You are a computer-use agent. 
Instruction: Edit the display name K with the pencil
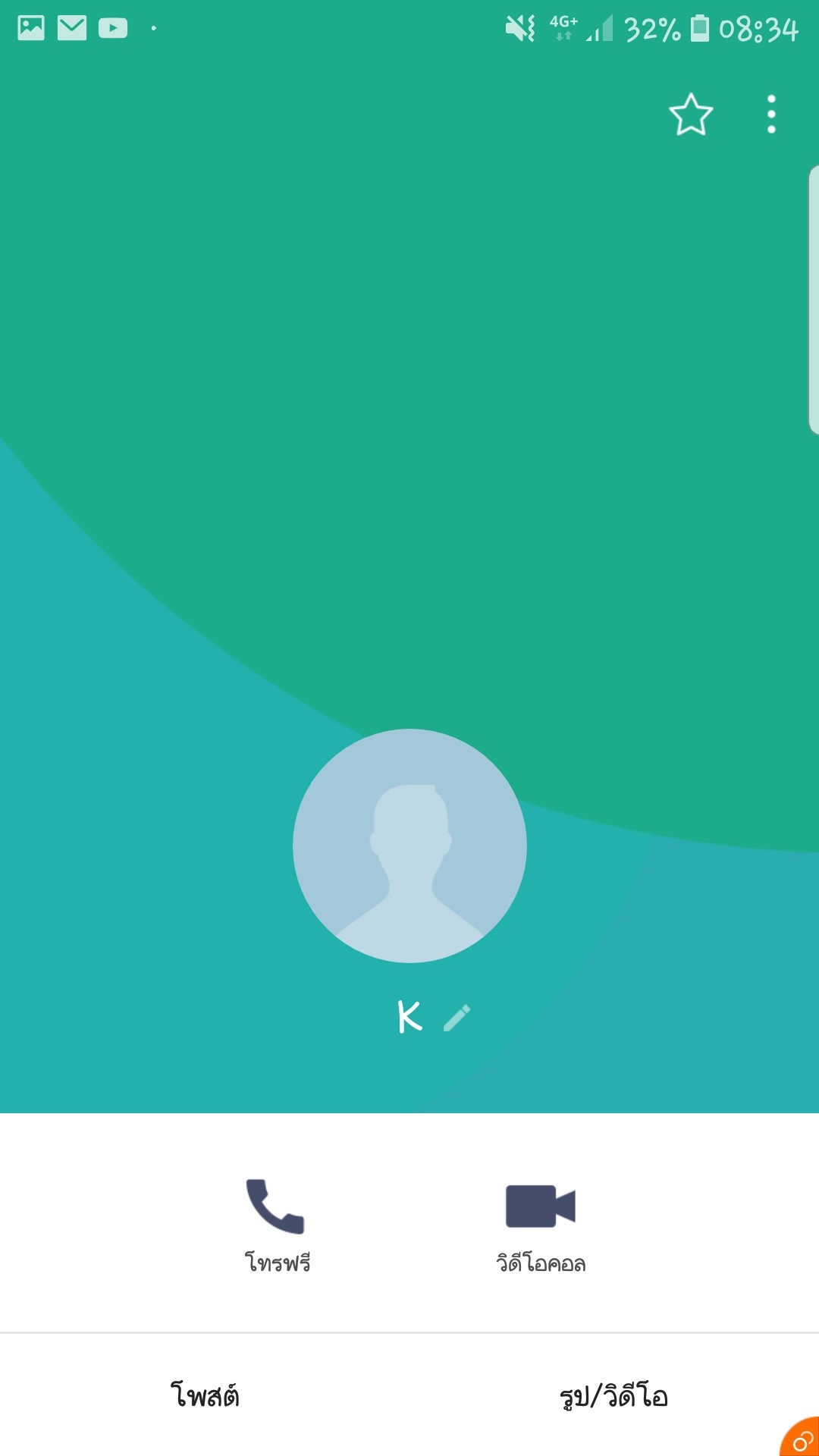[457, 1018]
